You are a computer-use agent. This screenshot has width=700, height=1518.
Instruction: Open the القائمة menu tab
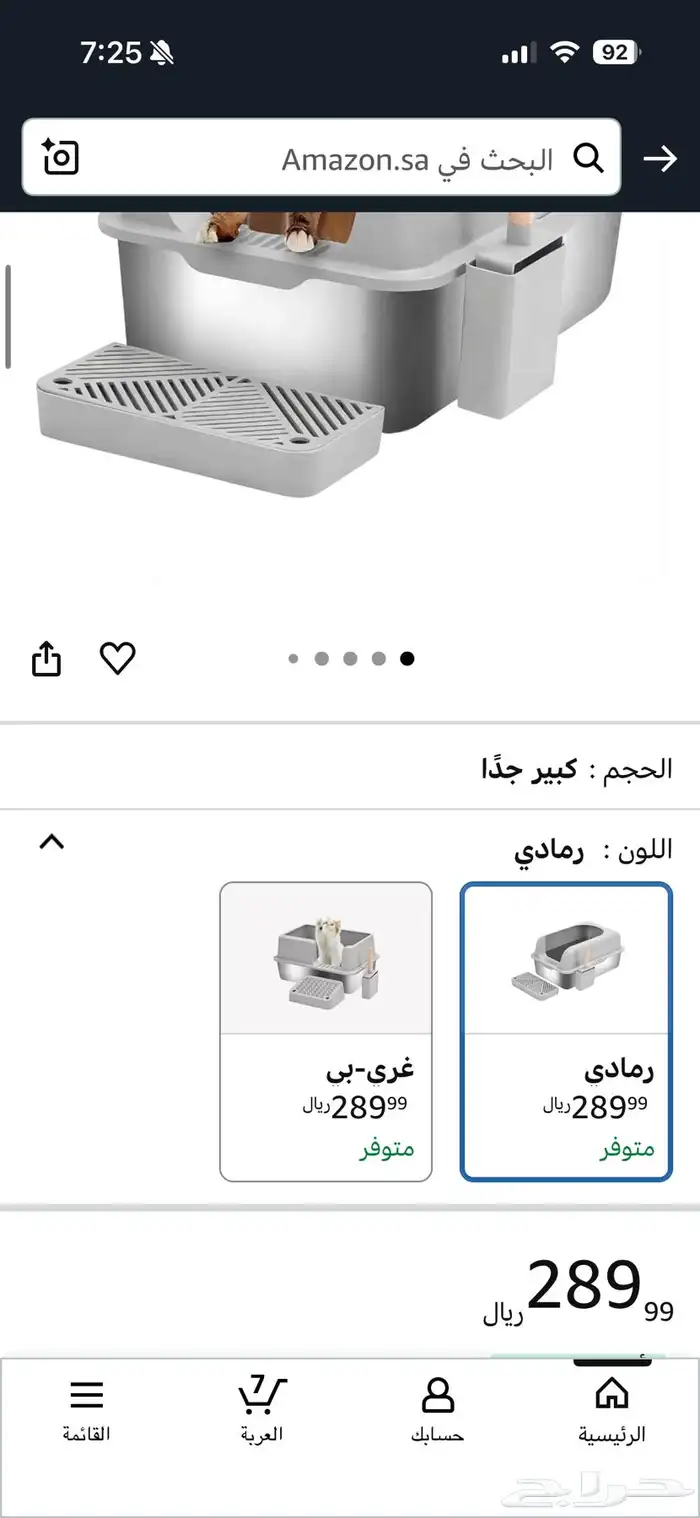coord(86,1410)
